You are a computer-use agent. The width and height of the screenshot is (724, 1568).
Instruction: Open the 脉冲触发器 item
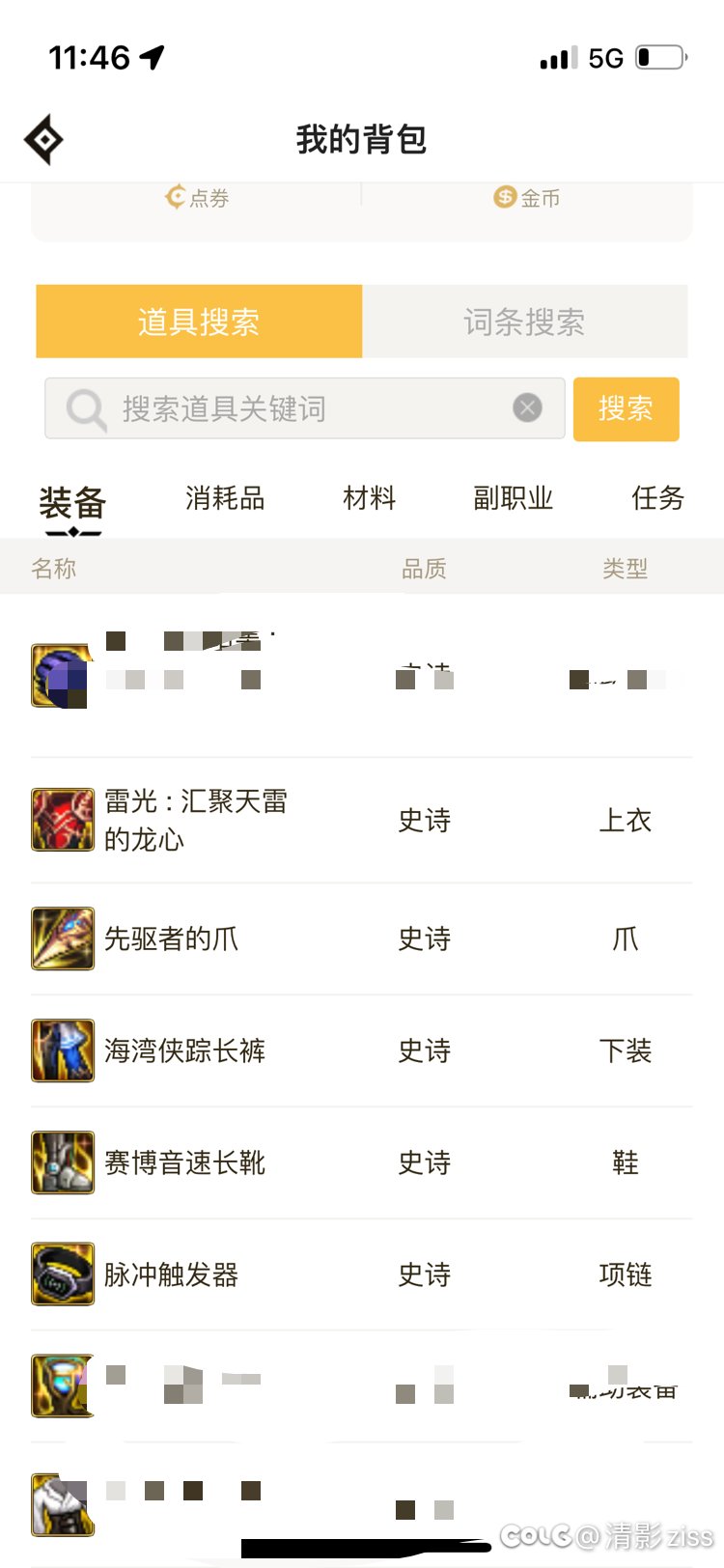[x=362, y=1274]
